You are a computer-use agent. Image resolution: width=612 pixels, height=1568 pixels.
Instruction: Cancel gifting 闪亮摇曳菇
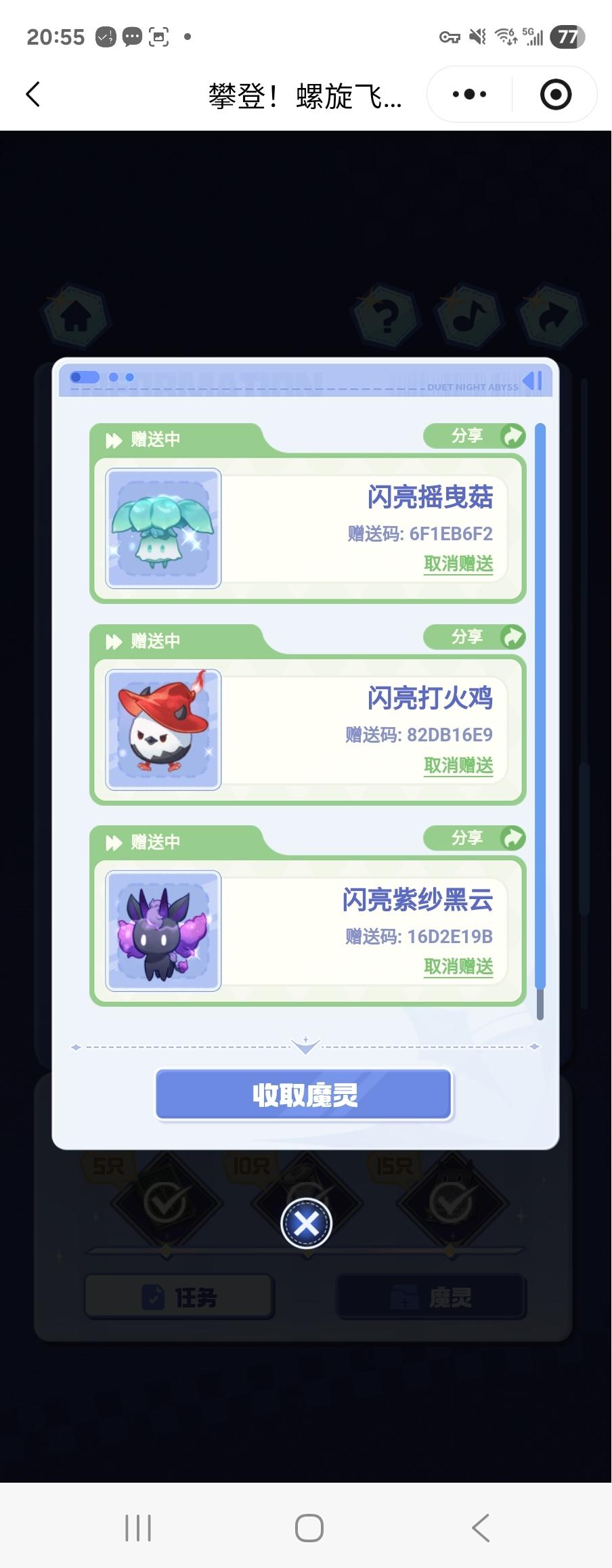[x=458, y=564]
